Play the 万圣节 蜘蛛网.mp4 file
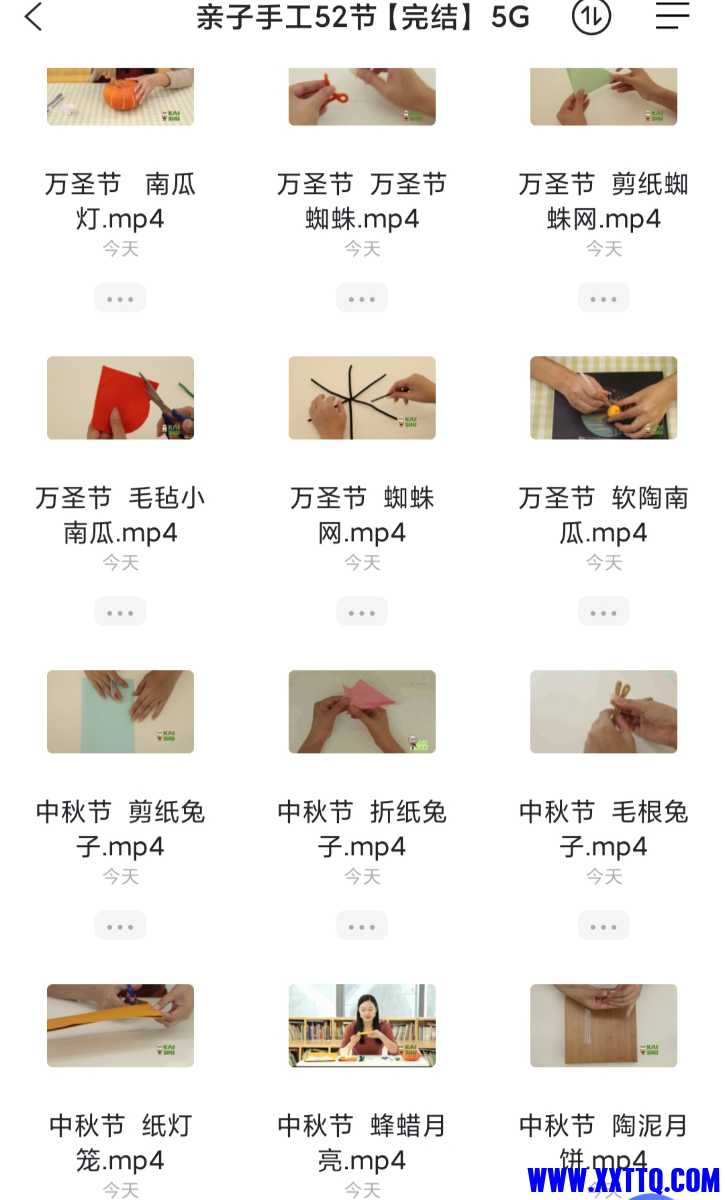Viewport: 725px width, 1200px height. (x=362, y=398)
